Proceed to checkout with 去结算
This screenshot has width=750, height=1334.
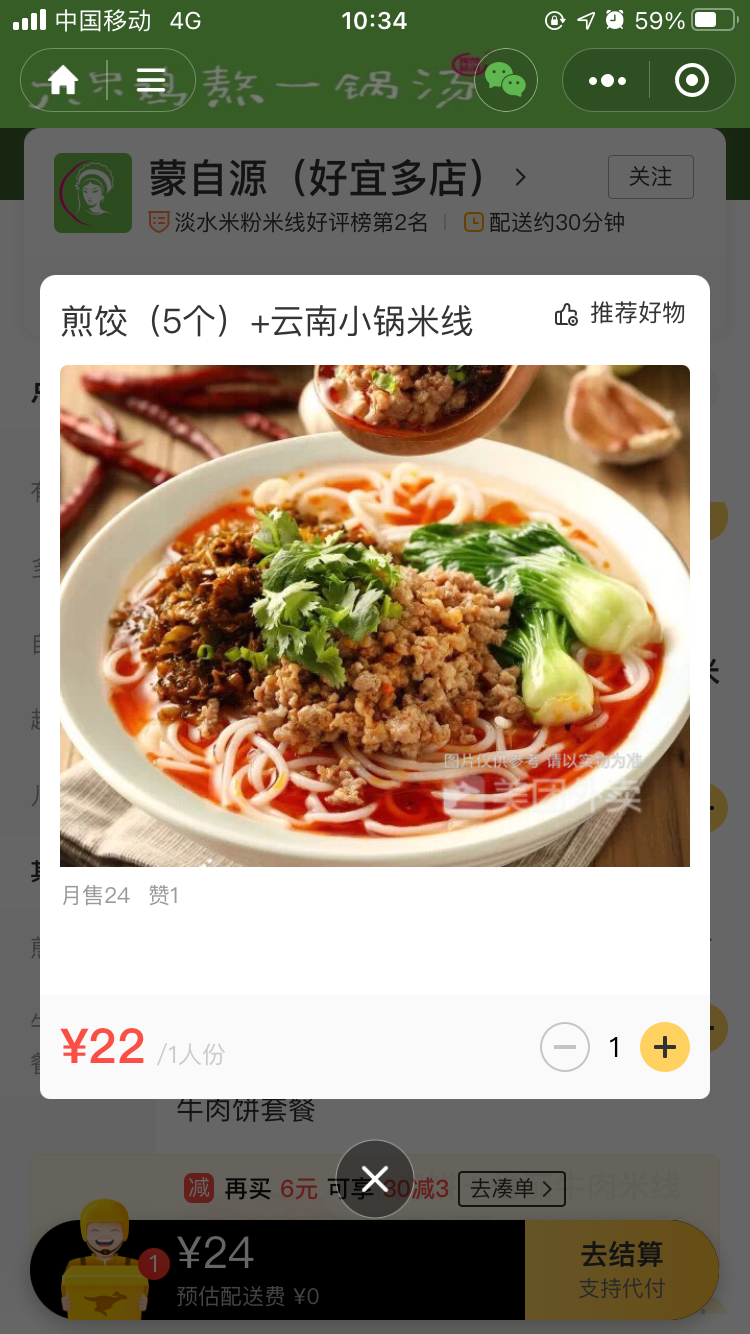[621, 1269]
